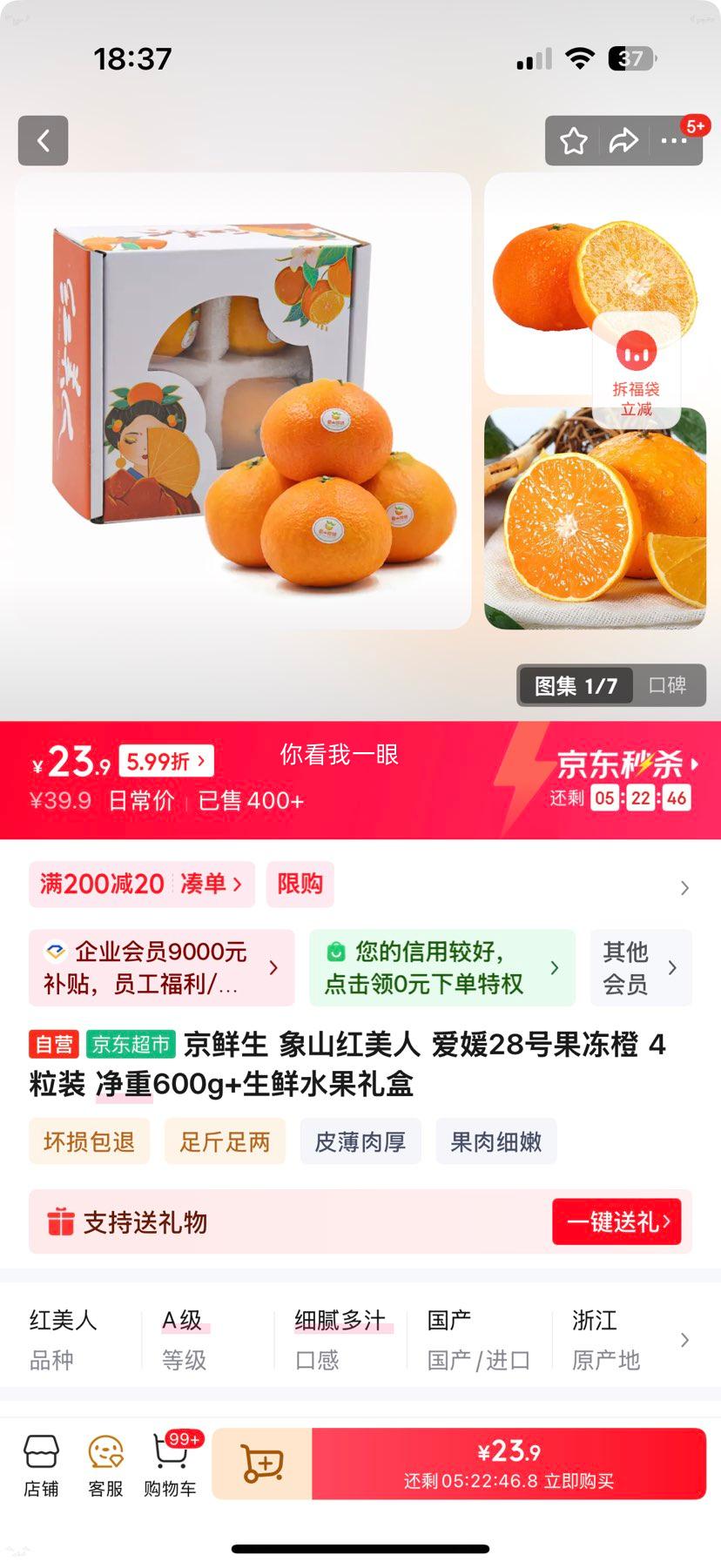Tap 一键送礼 to send as gift
721x1568 pixels.
617,1222
